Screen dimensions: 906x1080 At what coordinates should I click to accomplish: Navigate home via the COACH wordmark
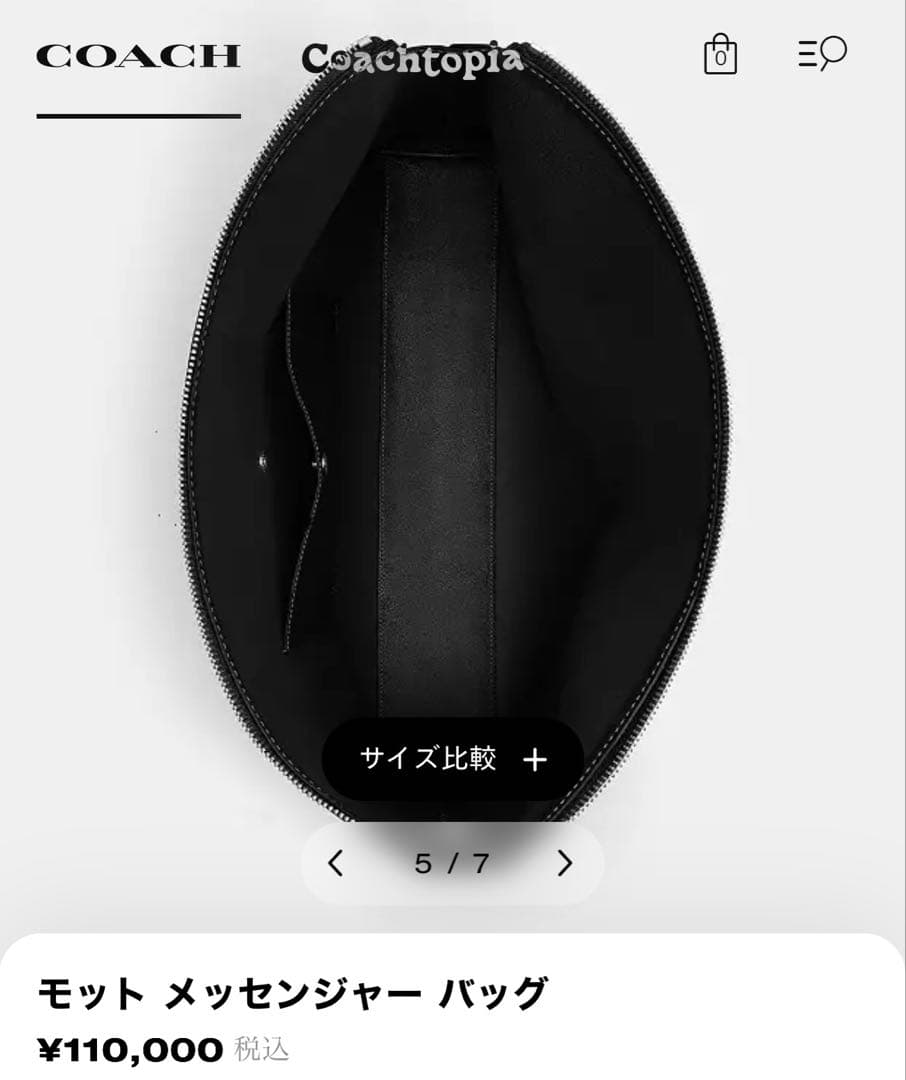pos(137,58)
